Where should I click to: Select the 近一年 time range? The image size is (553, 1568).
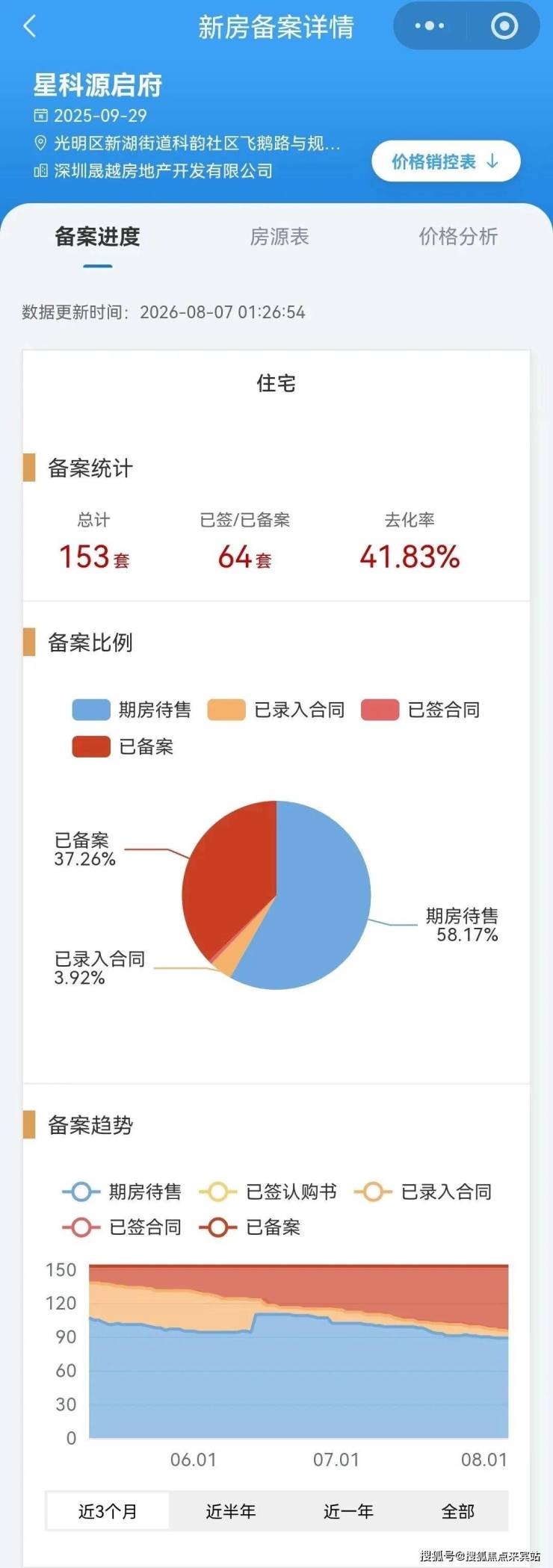[x=348, y=1511]
